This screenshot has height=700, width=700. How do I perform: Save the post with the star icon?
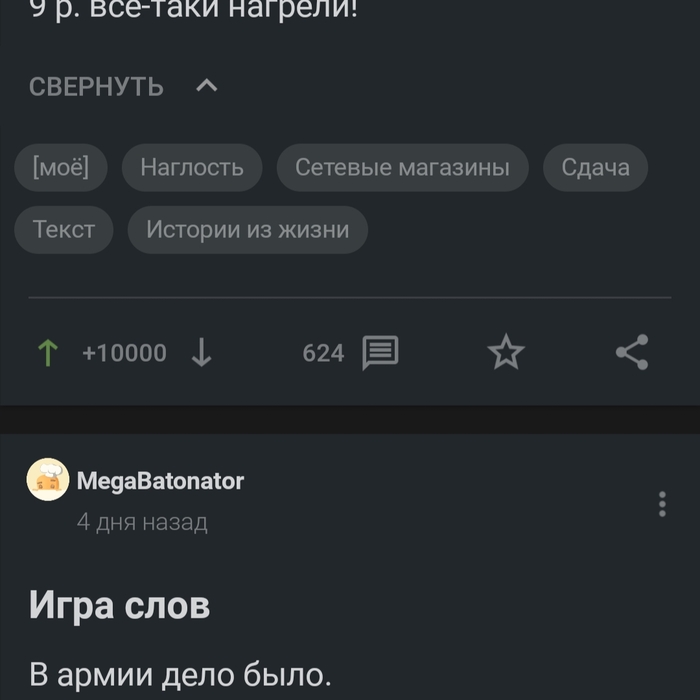(x=506, y=353)
